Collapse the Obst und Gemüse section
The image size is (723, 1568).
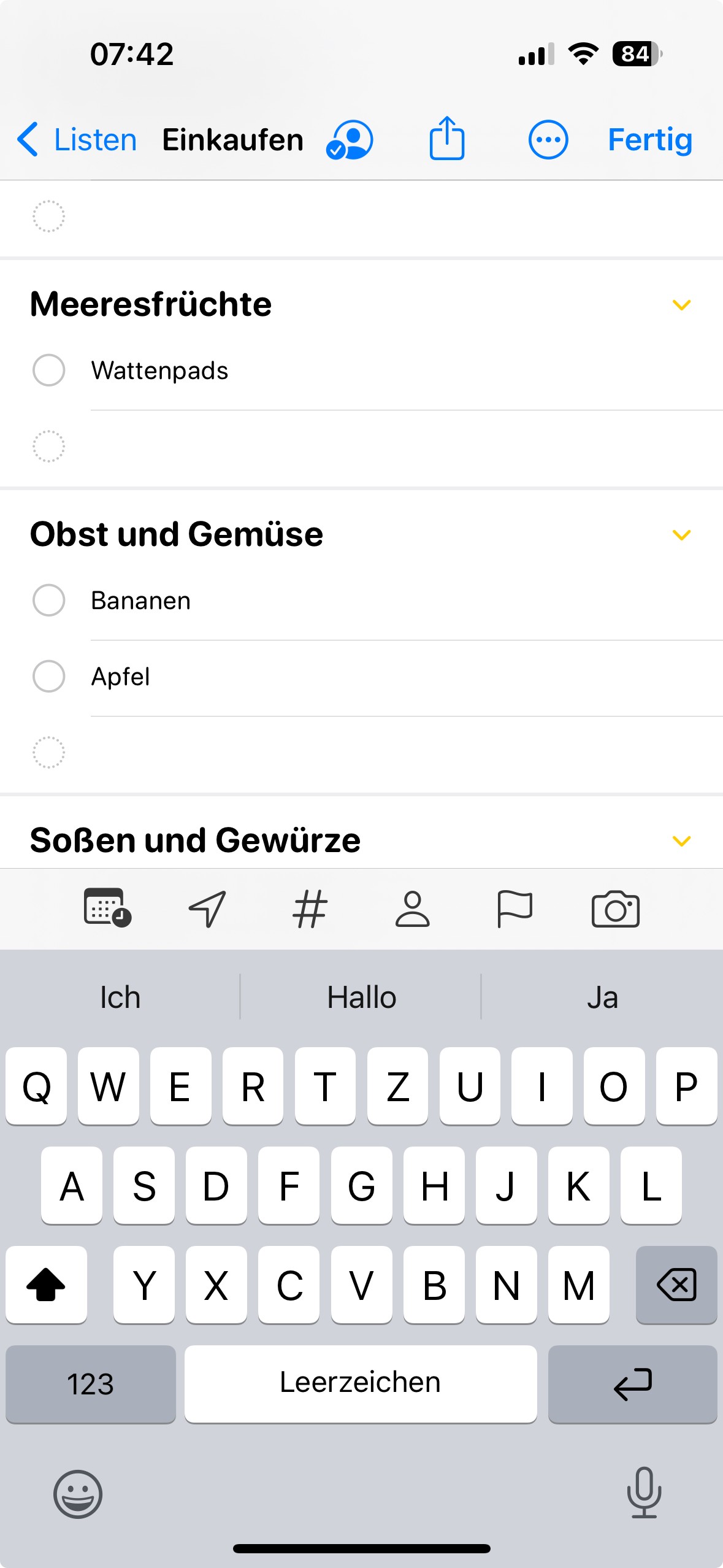click(682, 535)
